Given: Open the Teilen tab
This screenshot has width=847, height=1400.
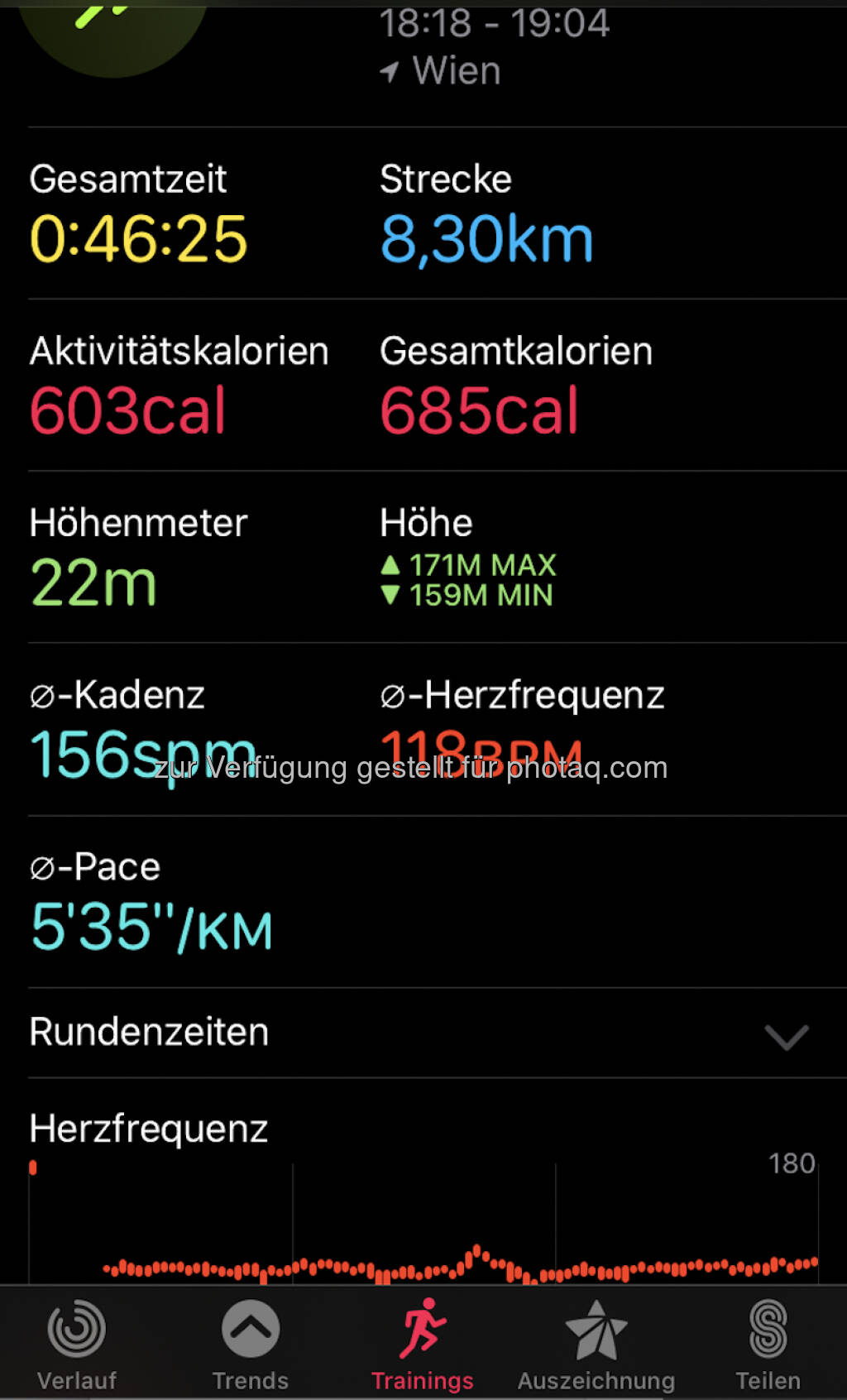Looking at the screenshot, I should pos(768,1345).
